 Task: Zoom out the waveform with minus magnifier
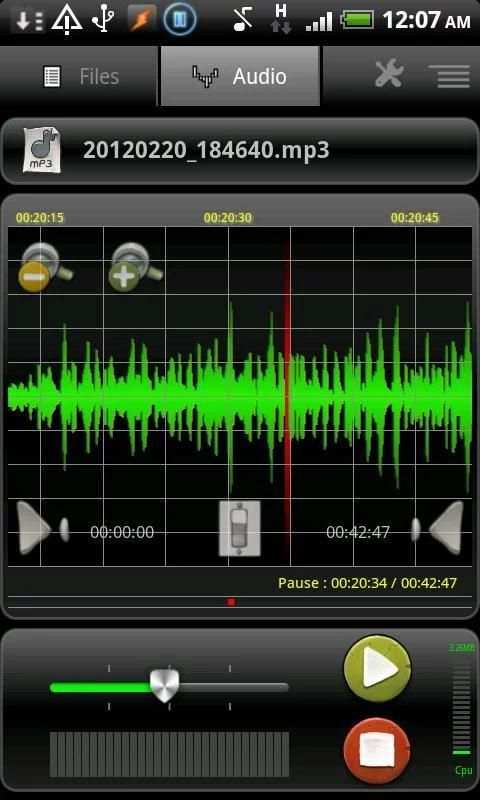pyautogui.click(x=44, y=267)
